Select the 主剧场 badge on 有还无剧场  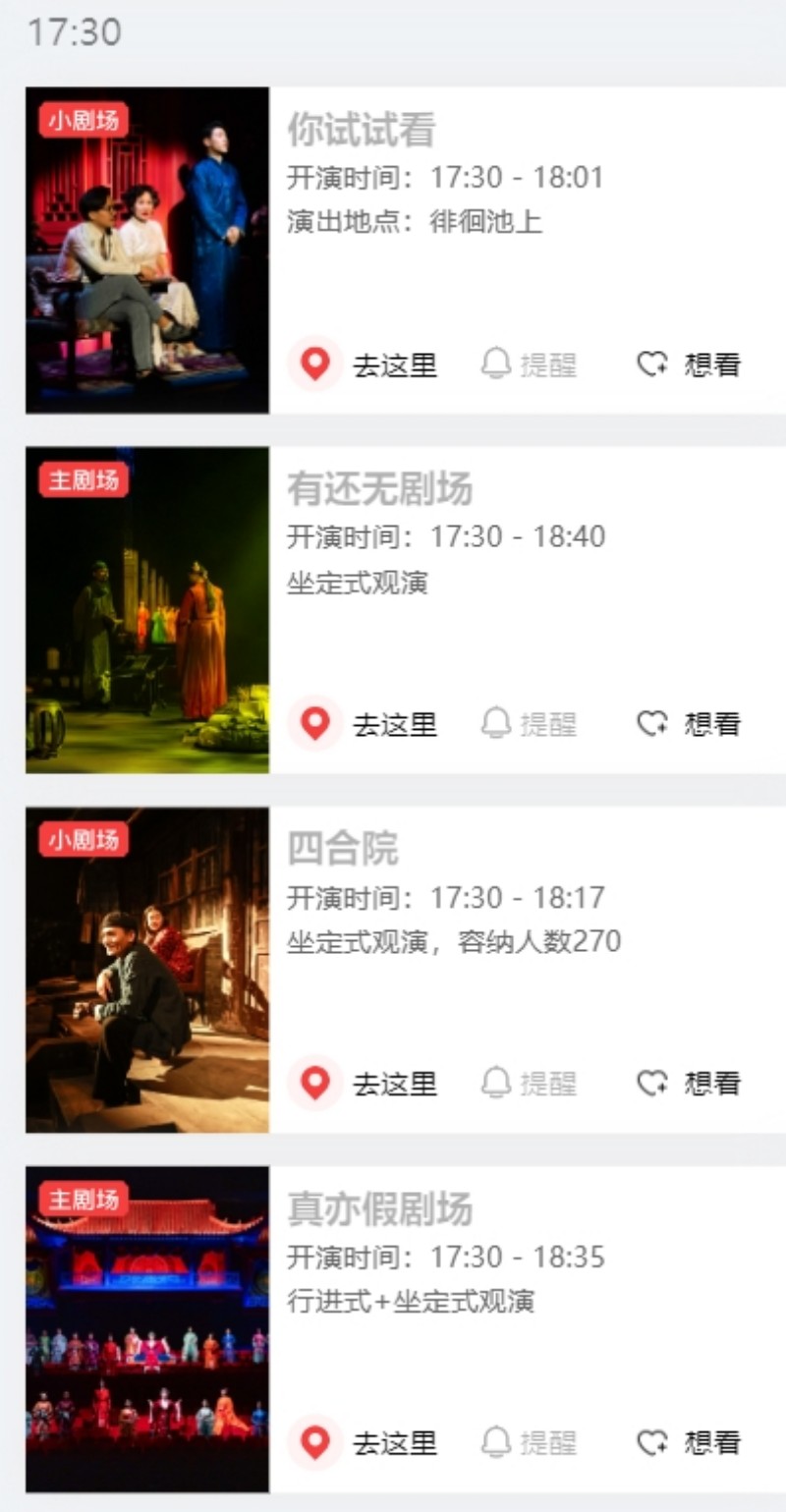tap(82, 480)
